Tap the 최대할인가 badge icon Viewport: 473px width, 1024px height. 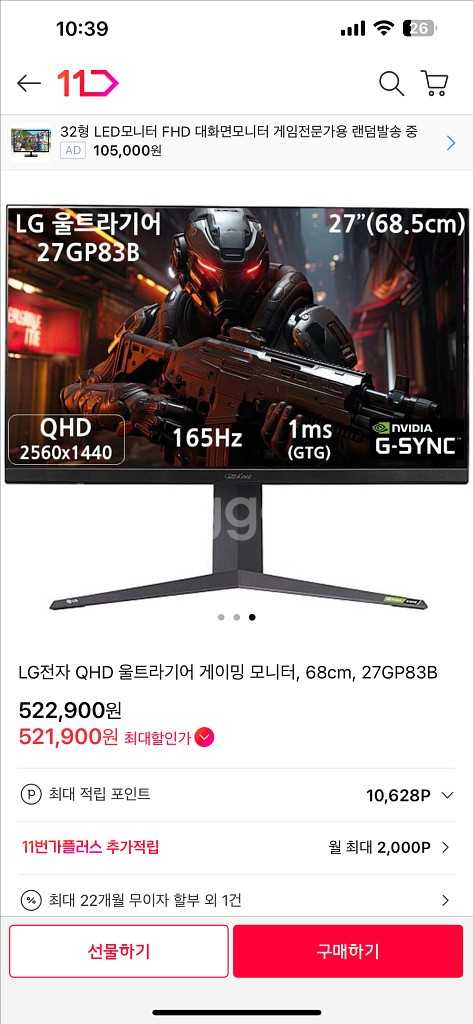pos(204,738)
